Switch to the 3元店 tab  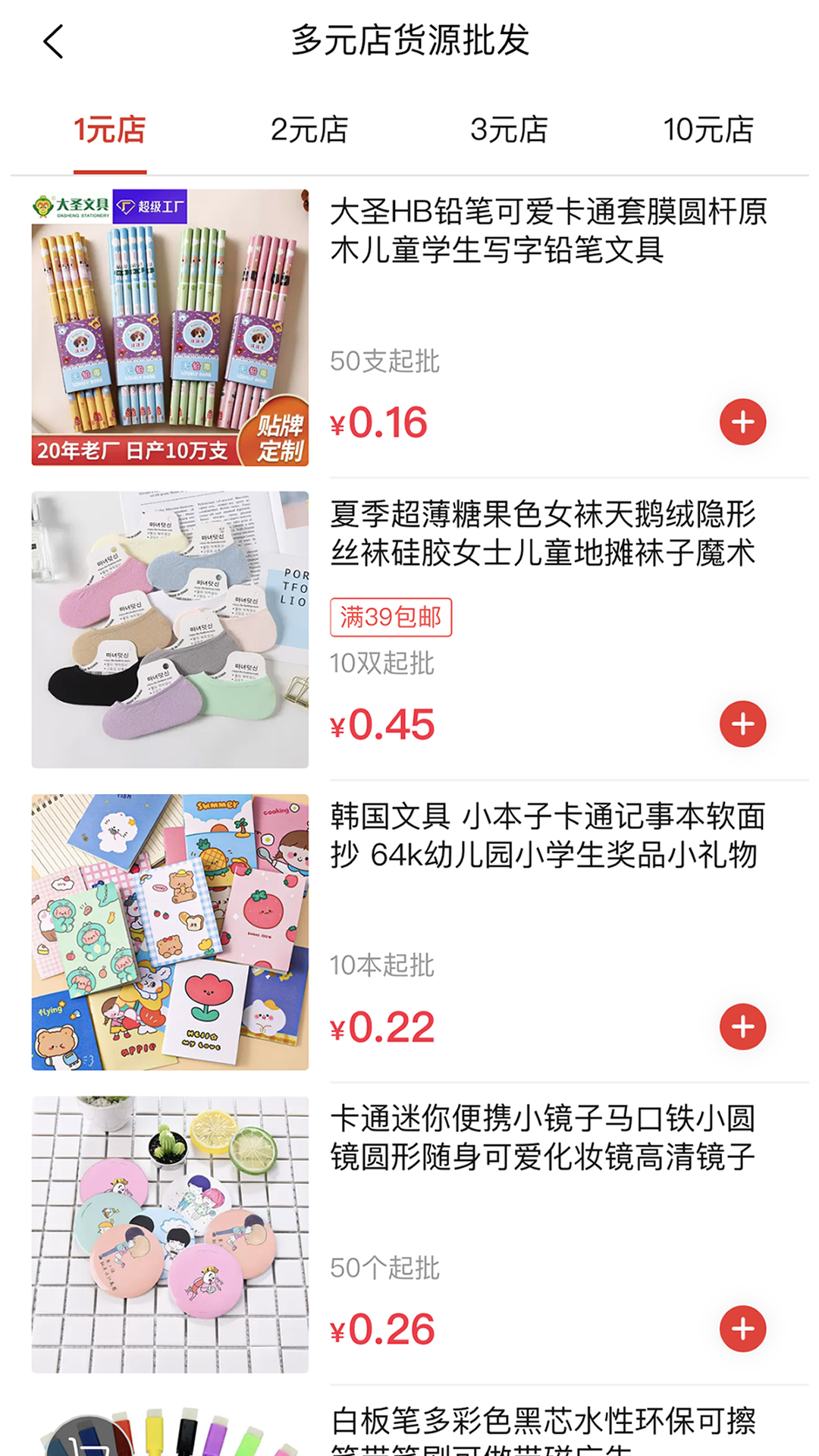click(509, 130)
